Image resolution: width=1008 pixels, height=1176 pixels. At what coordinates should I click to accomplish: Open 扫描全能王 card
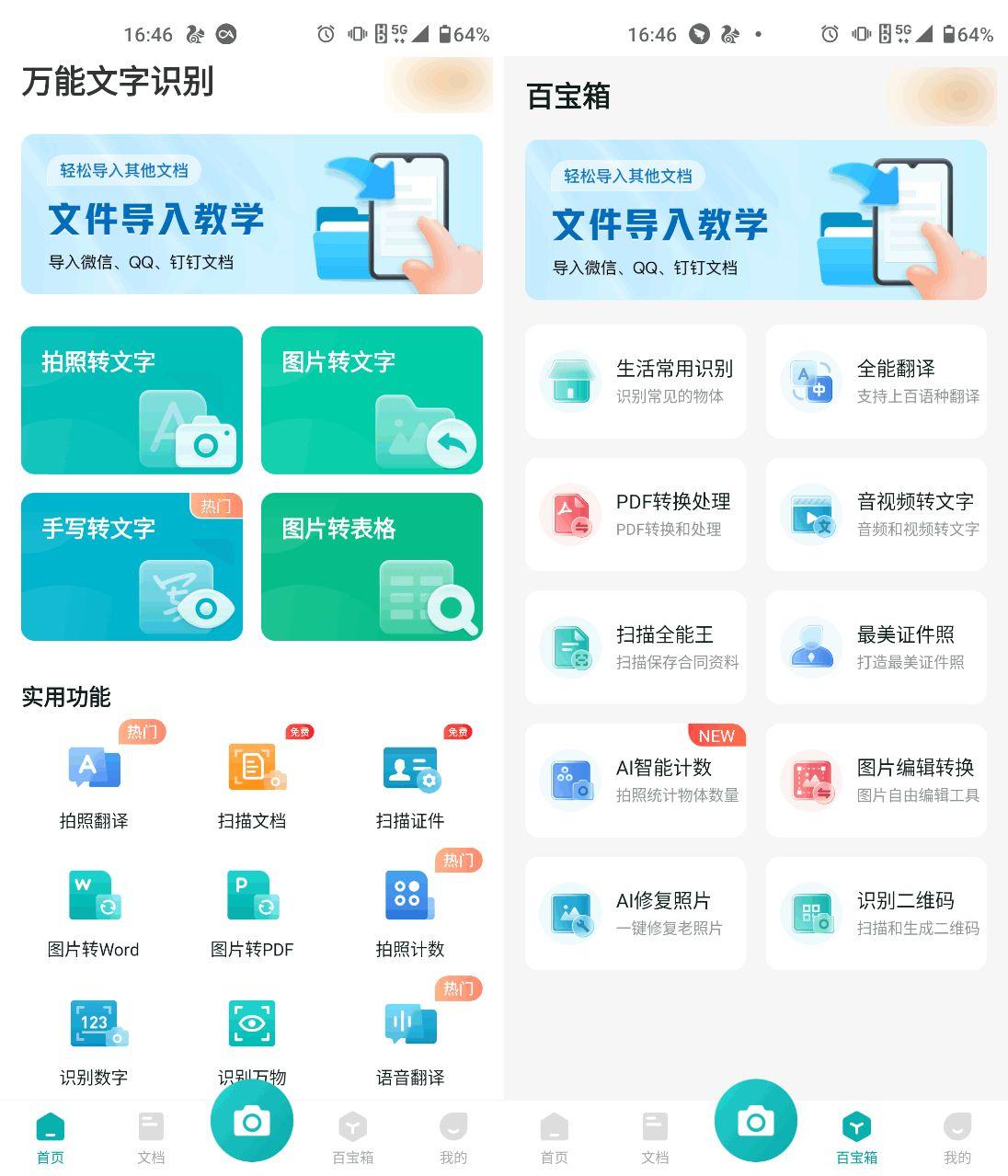636,647
